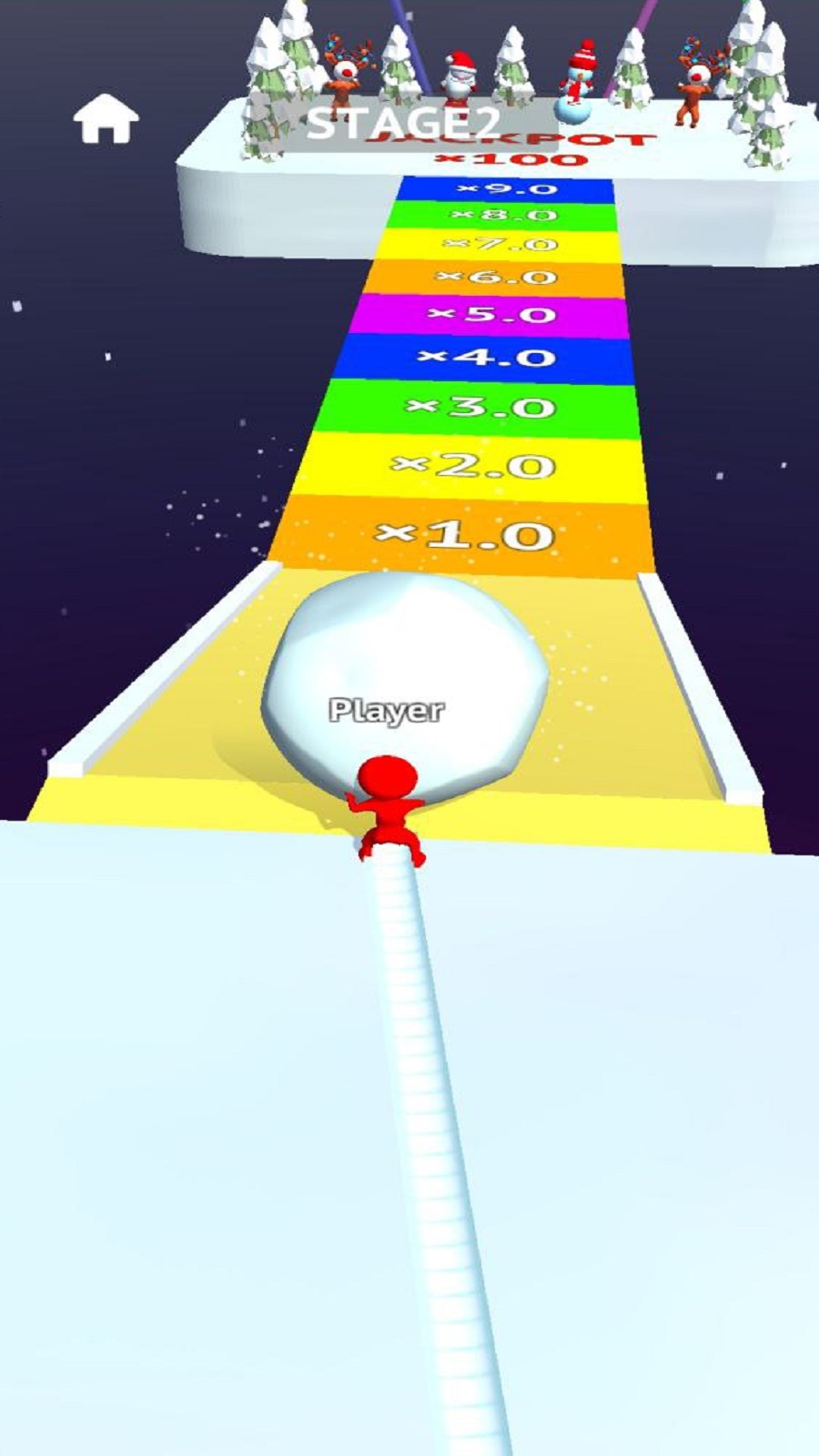This screenshot has width=819, height=1456.
Task: Tap the home icon to return to menu
Action: pyautogui.click(x=106, y=119)
